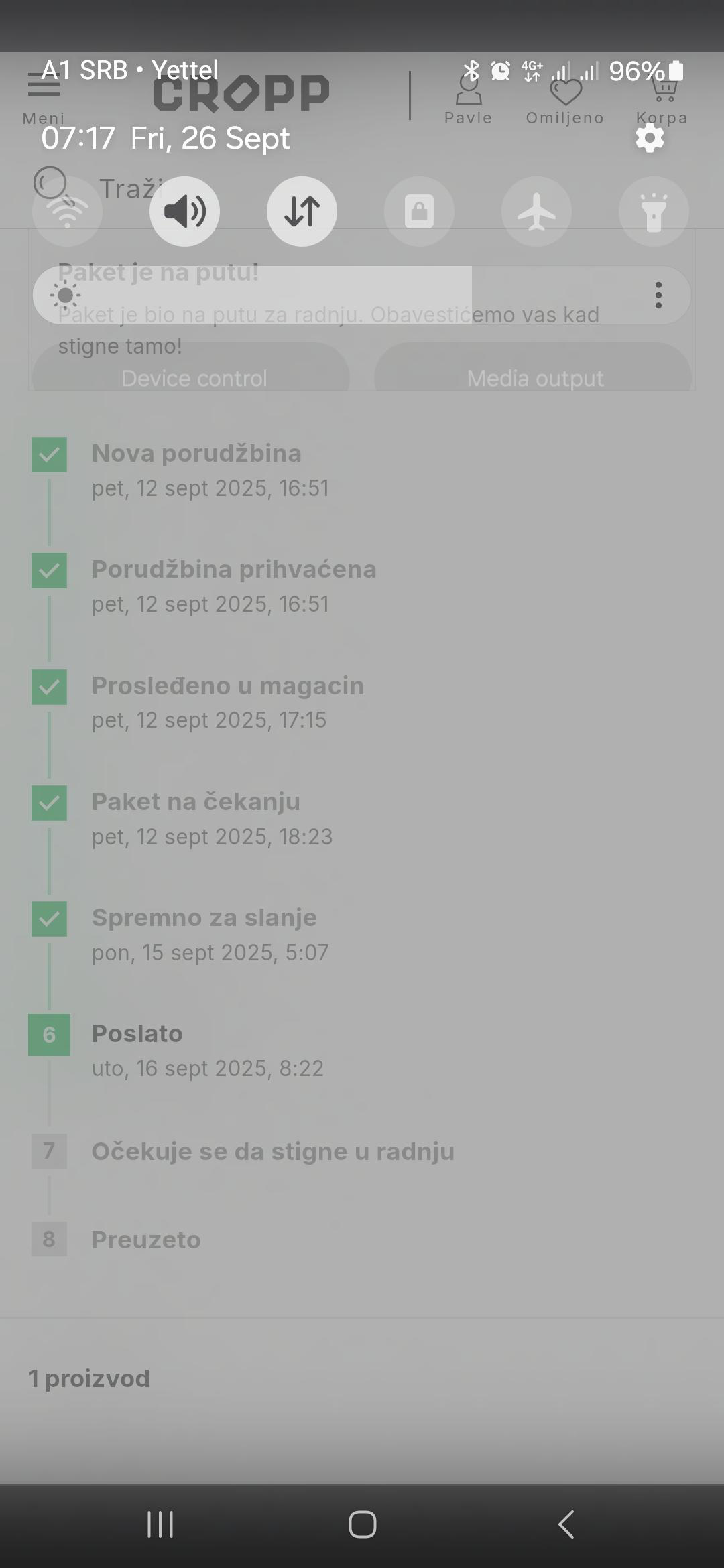Open settings via the gear icon

point(650,139)
